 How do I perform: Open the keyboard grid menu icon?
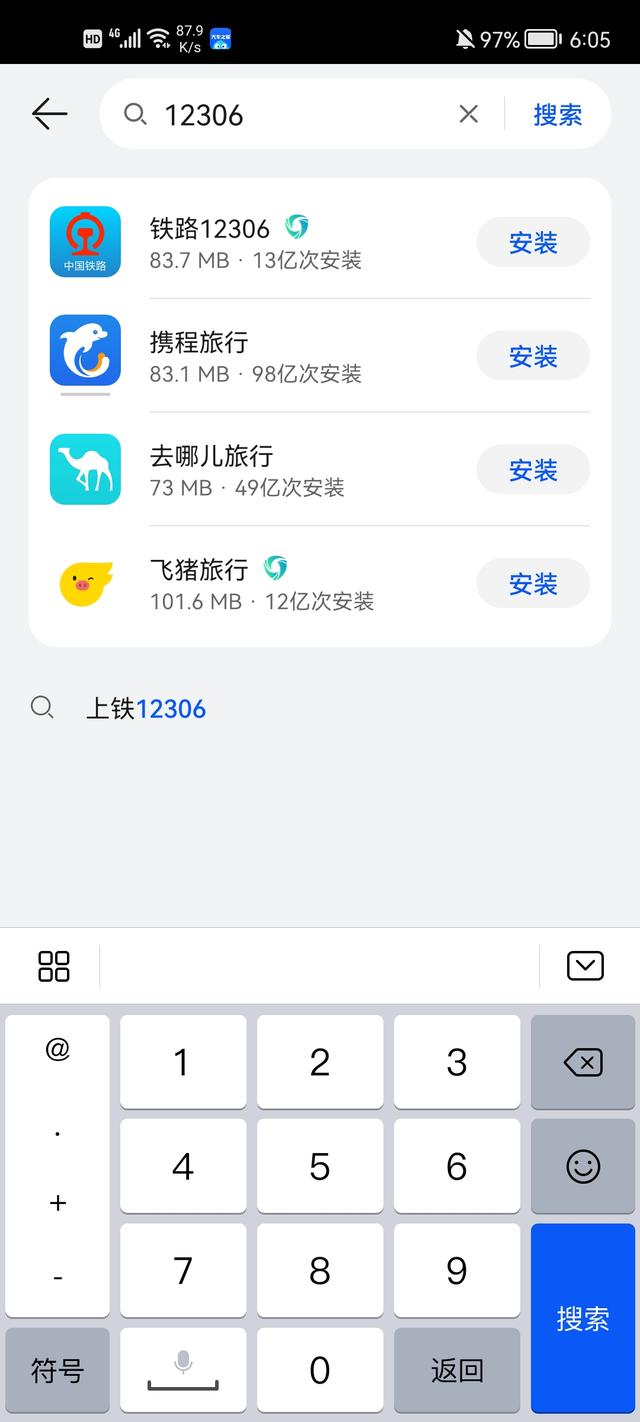(54, 966)
